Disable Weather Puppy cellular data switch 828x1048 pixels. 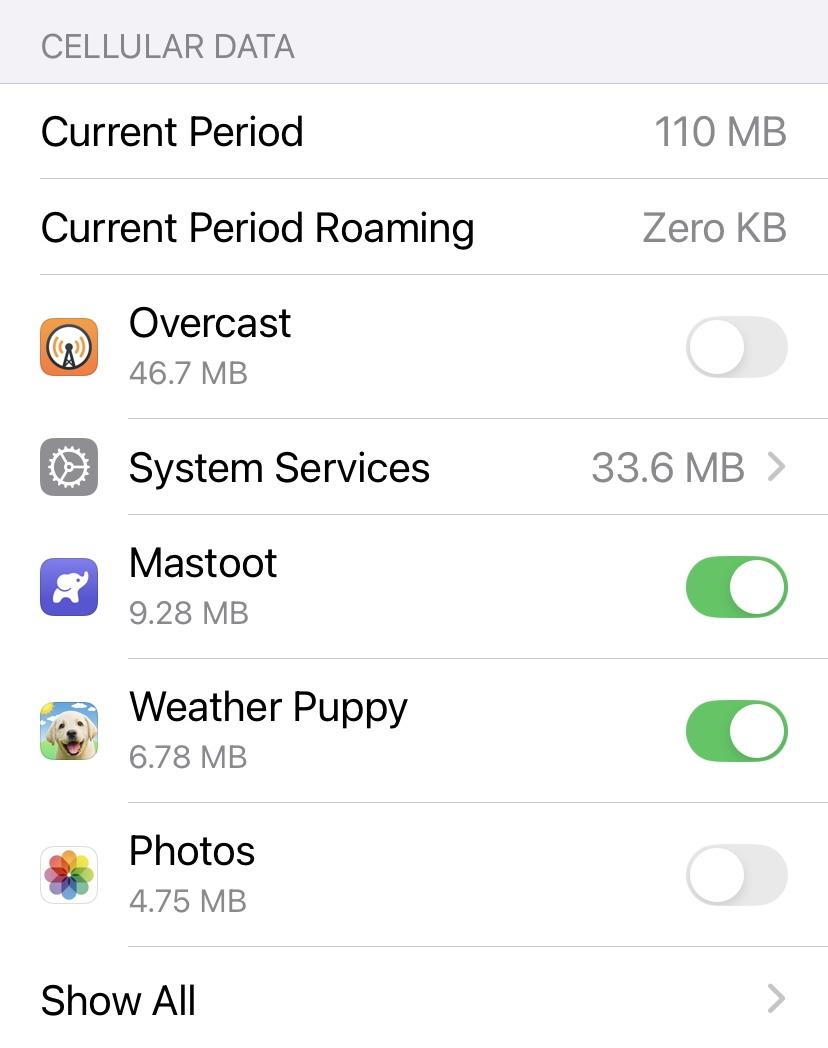[x=736, y=731]
